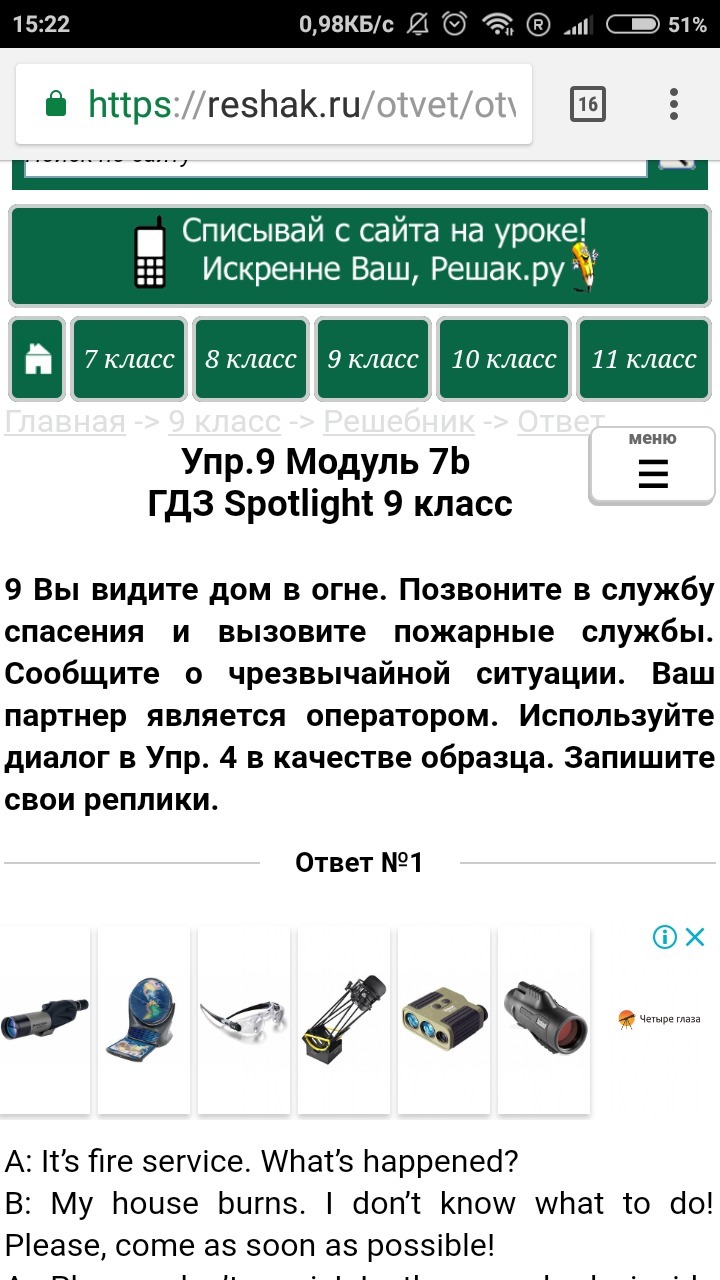The image size is (720, 1280).
Task: Select the 8 класс section
Action: click(251, 359)
